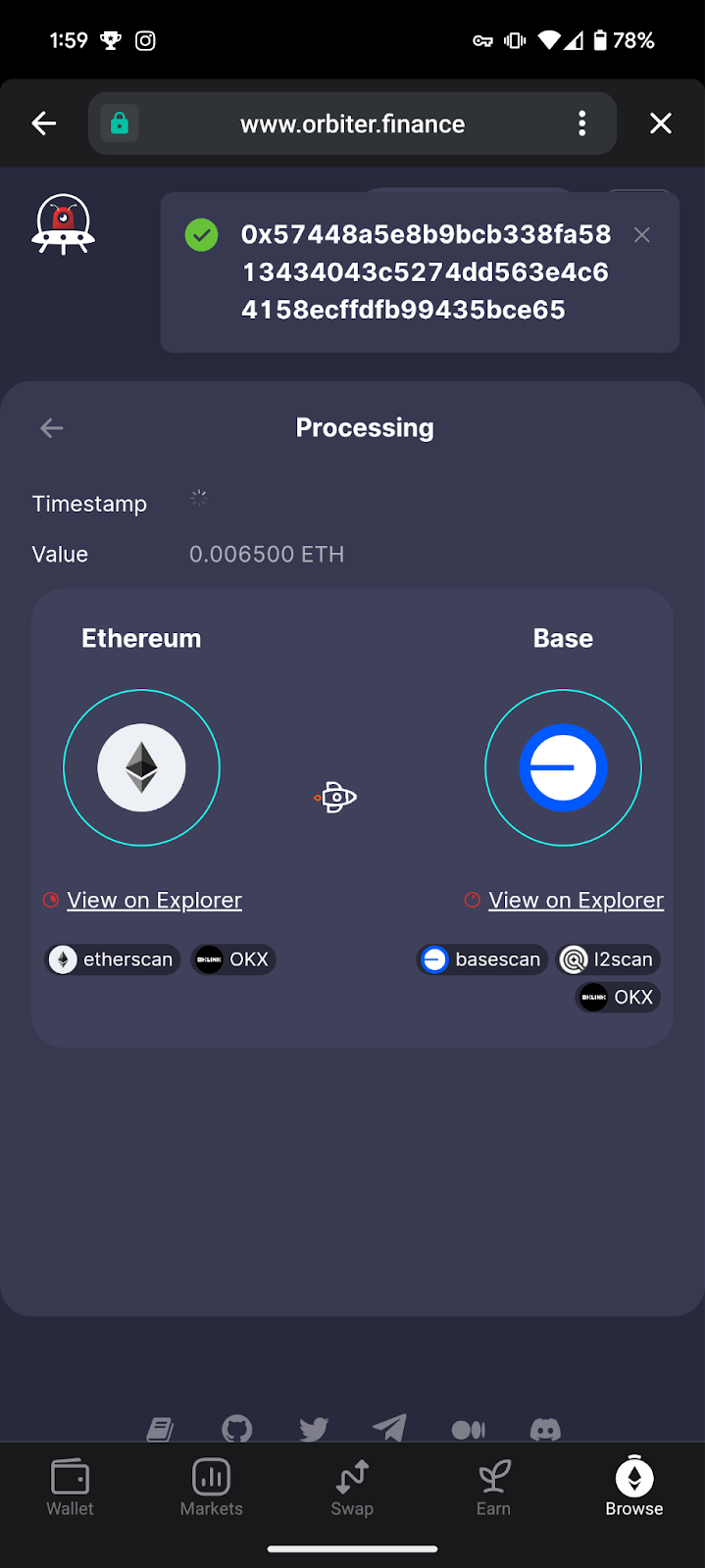Open View on Explorer under Base
Viewport: 705px width, 1568px height.
[x=576, y=900]
